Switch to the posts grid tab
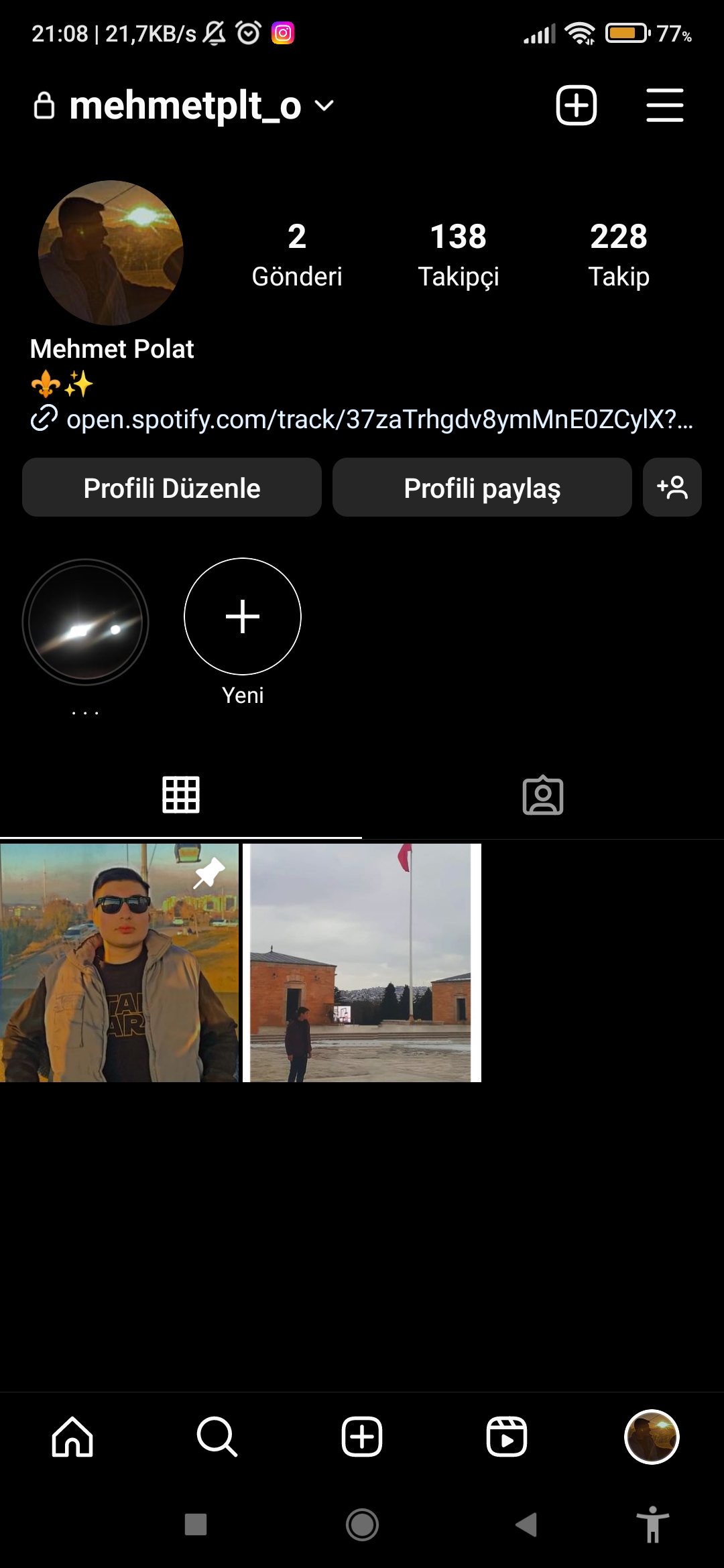The width and height of the screenshot is (724, 1568). click(x=181, y=795)
